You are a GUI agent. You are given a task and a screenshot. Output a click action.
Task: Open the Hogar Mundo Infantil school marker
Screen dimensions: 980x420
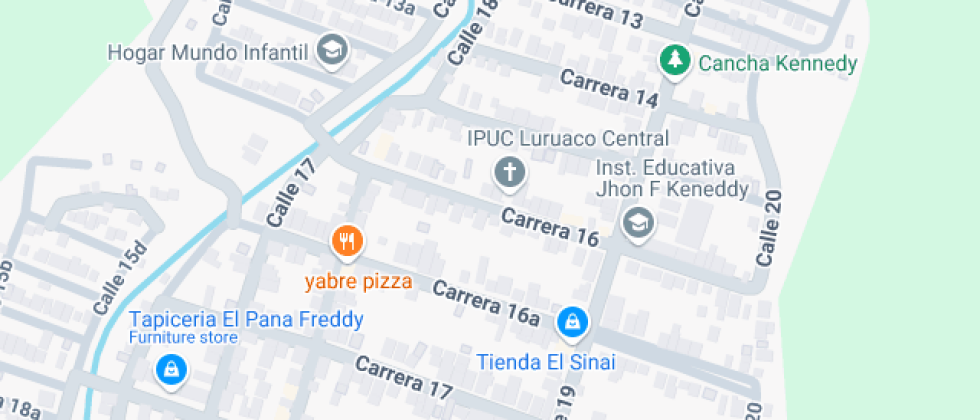coord(332,51)
